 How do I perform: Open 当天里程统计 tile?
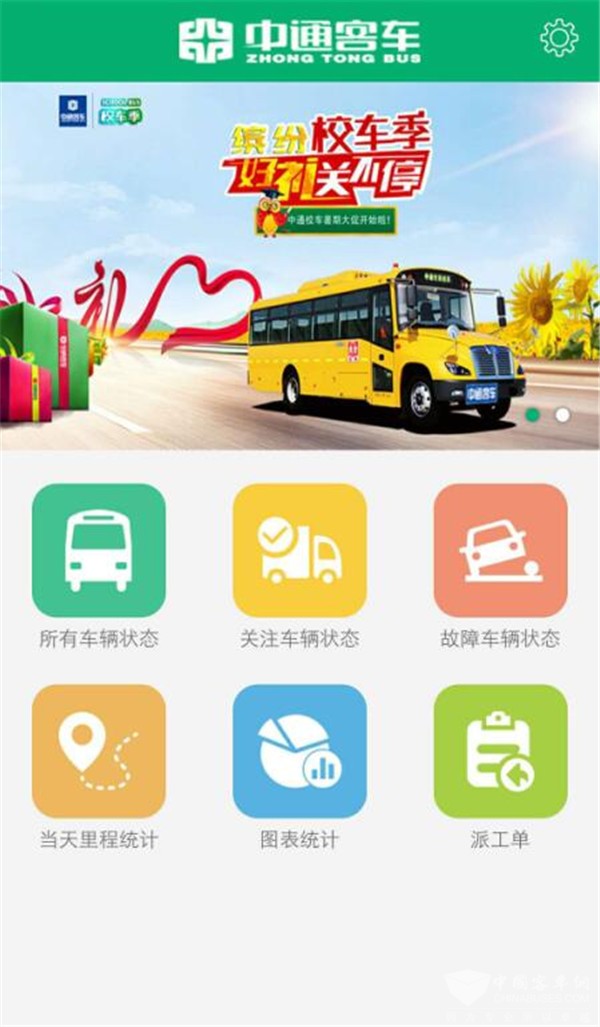(x=99, y=751)
